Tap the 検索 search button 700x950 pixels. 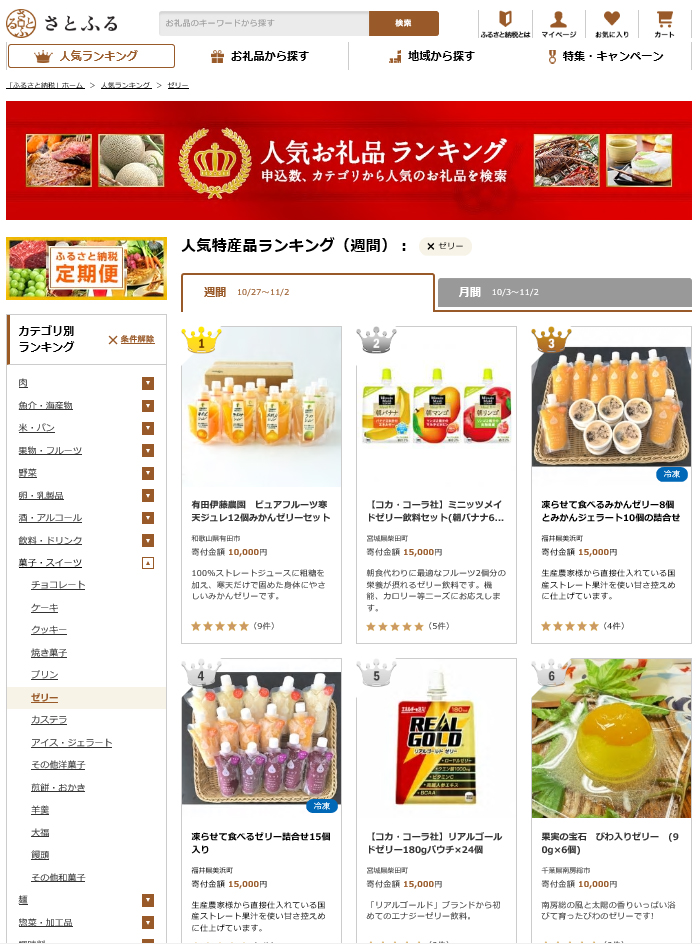pos(403,23)
